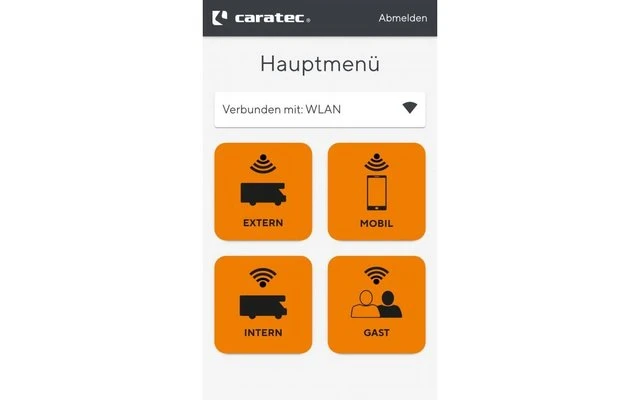Select the MOBIL tile

[376, 191]
